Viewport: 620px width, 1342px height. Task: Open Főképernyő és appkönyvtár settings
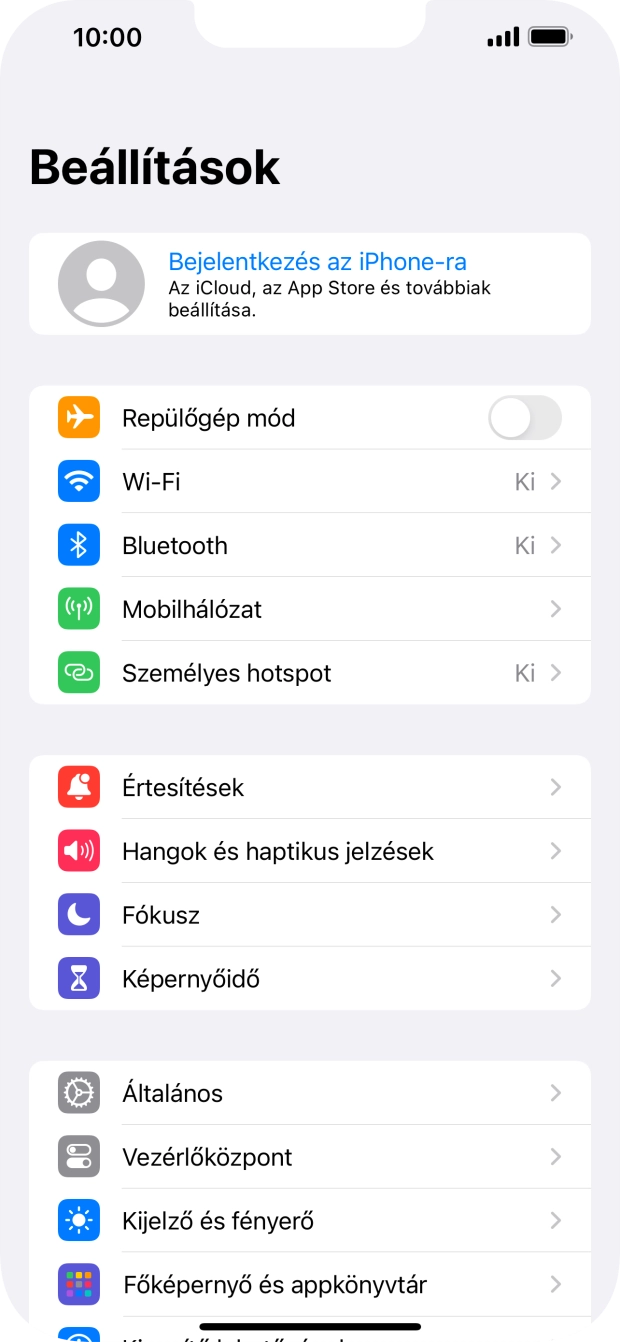tap(310, 1285)
